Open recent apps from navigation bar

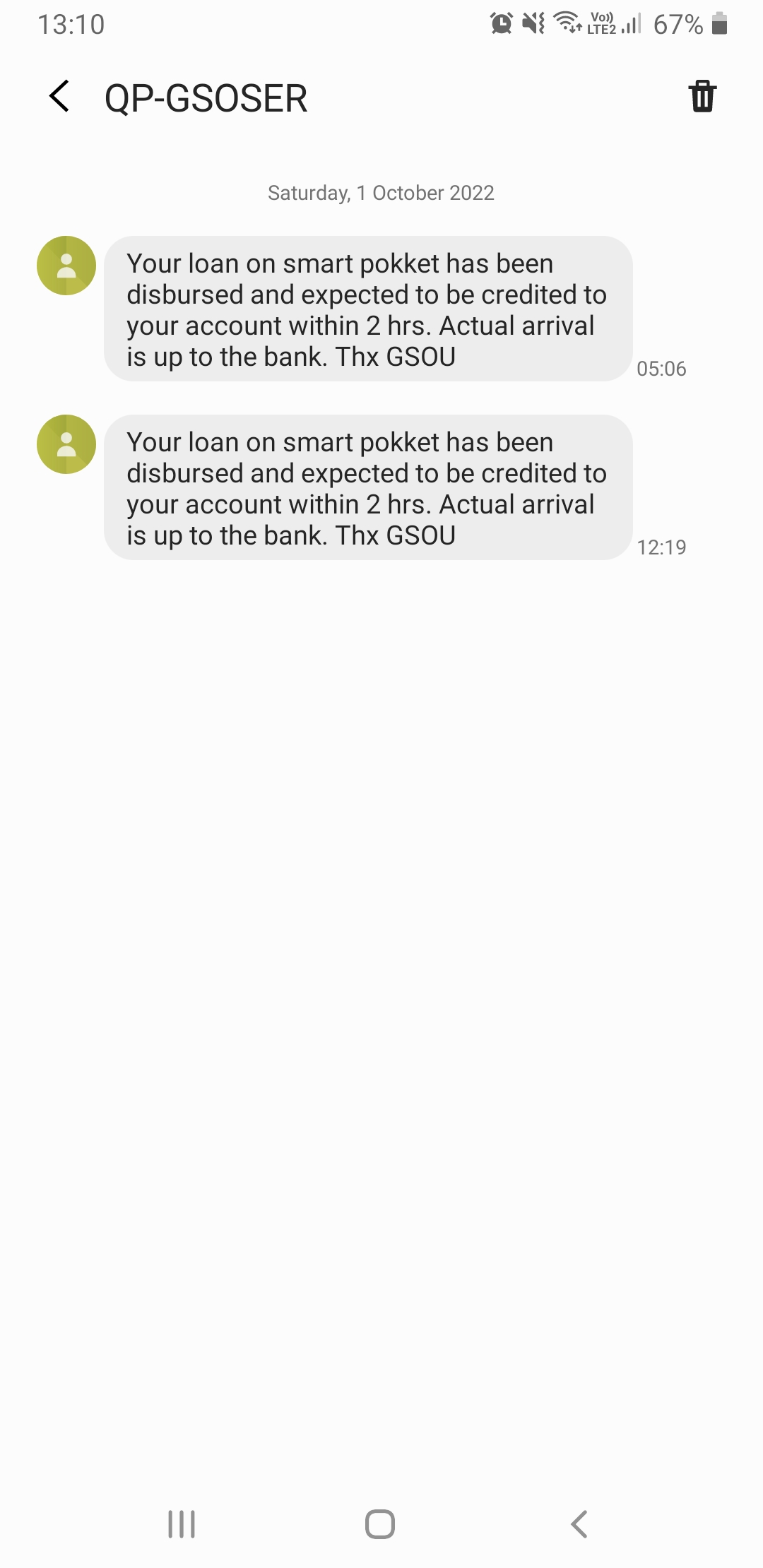point(182,1524)
